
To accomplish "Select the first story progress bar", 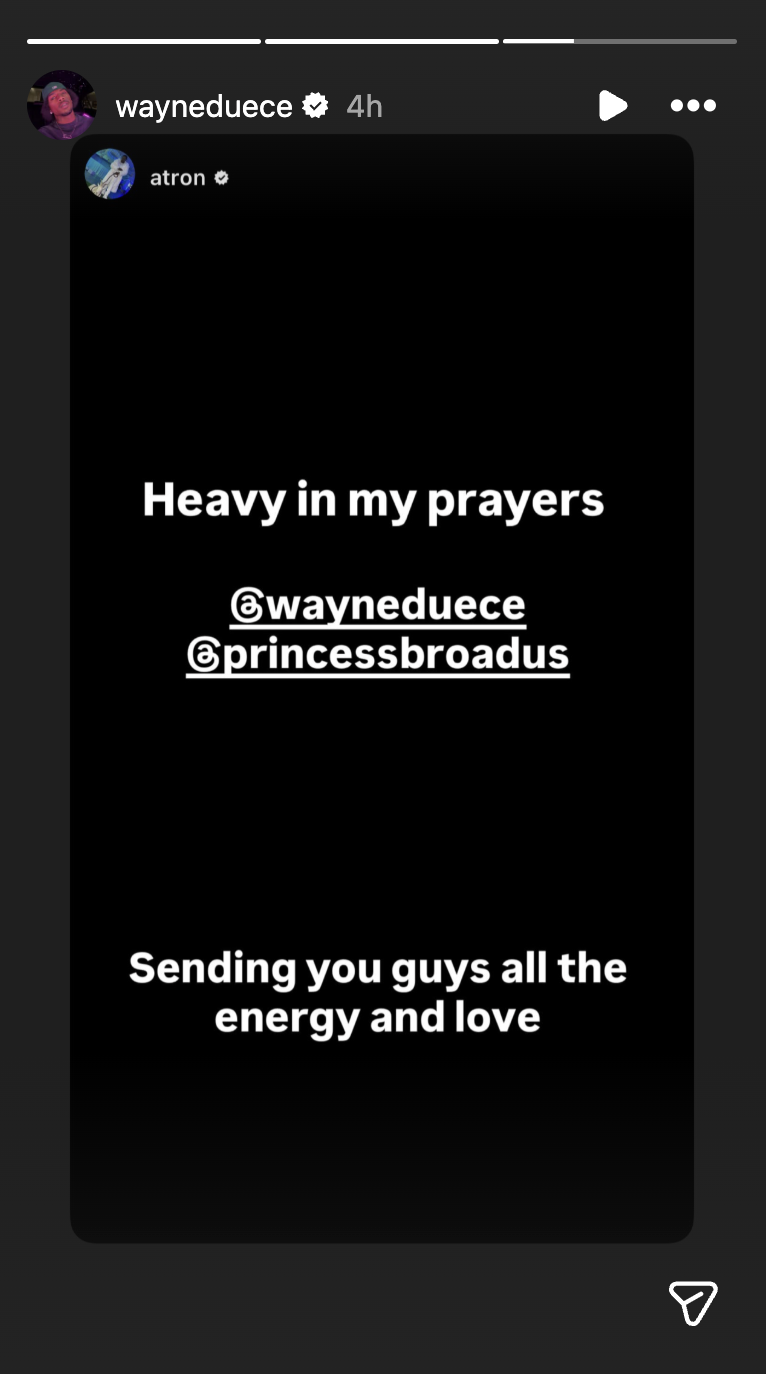I will [x=143, y=41].
